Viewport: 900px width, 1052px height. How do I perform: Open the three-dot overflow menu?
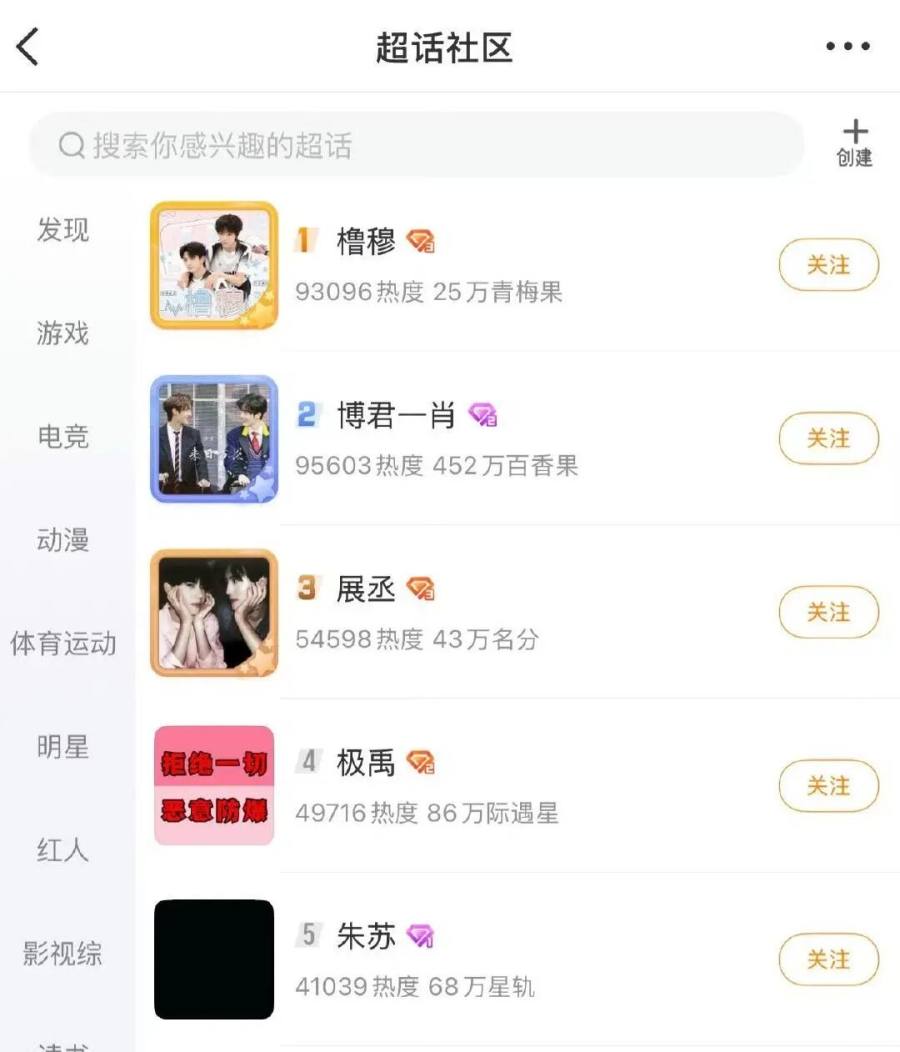pos(847,47)
